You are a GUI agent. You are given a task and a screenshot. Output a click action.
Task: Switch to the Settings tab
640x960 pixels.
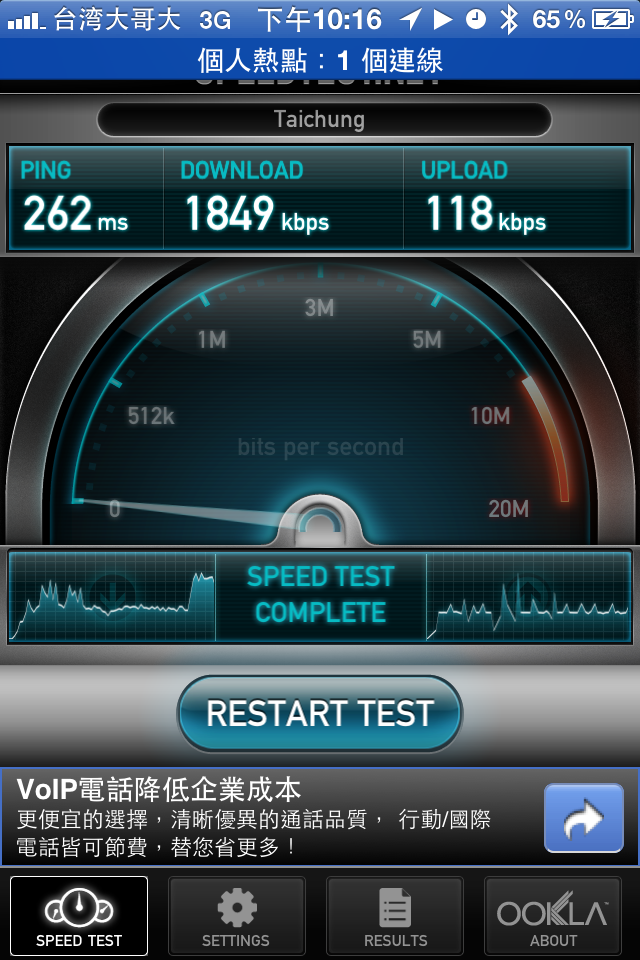coord(236,916)
